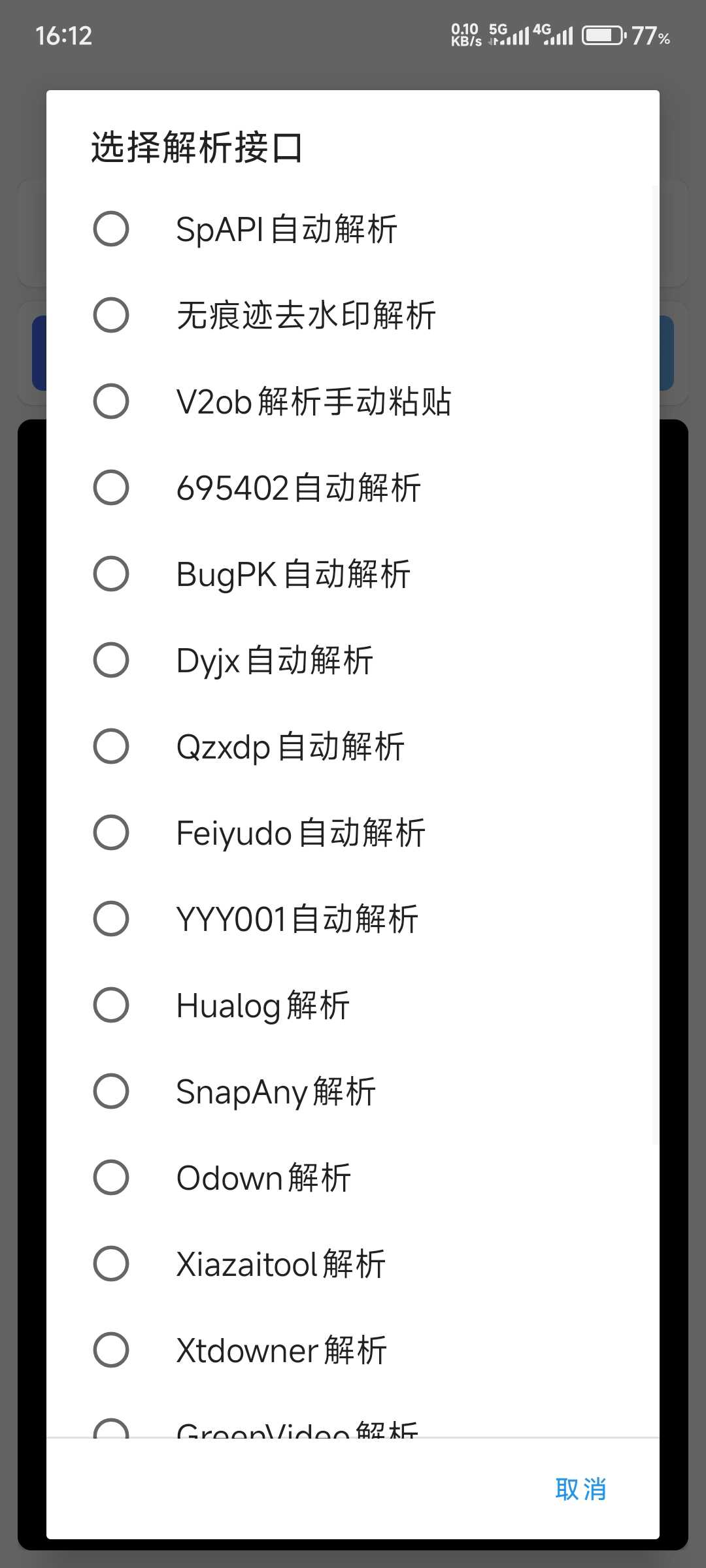Tap 取消 to dismiss dialog
Screen dimensions: 706x1568
tap(580, 1490)
